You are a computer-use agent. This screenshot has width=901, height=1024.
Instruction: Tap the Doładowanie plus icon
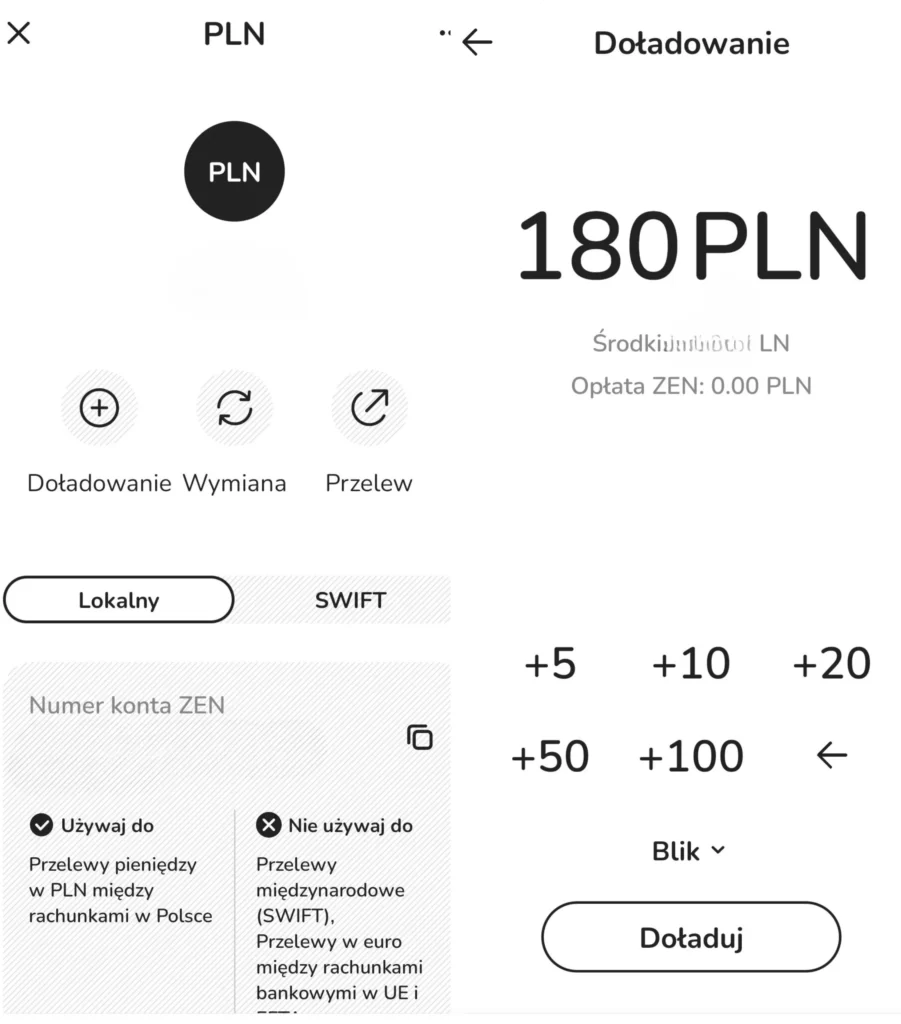pyautogui.click(x=99, y=408)
